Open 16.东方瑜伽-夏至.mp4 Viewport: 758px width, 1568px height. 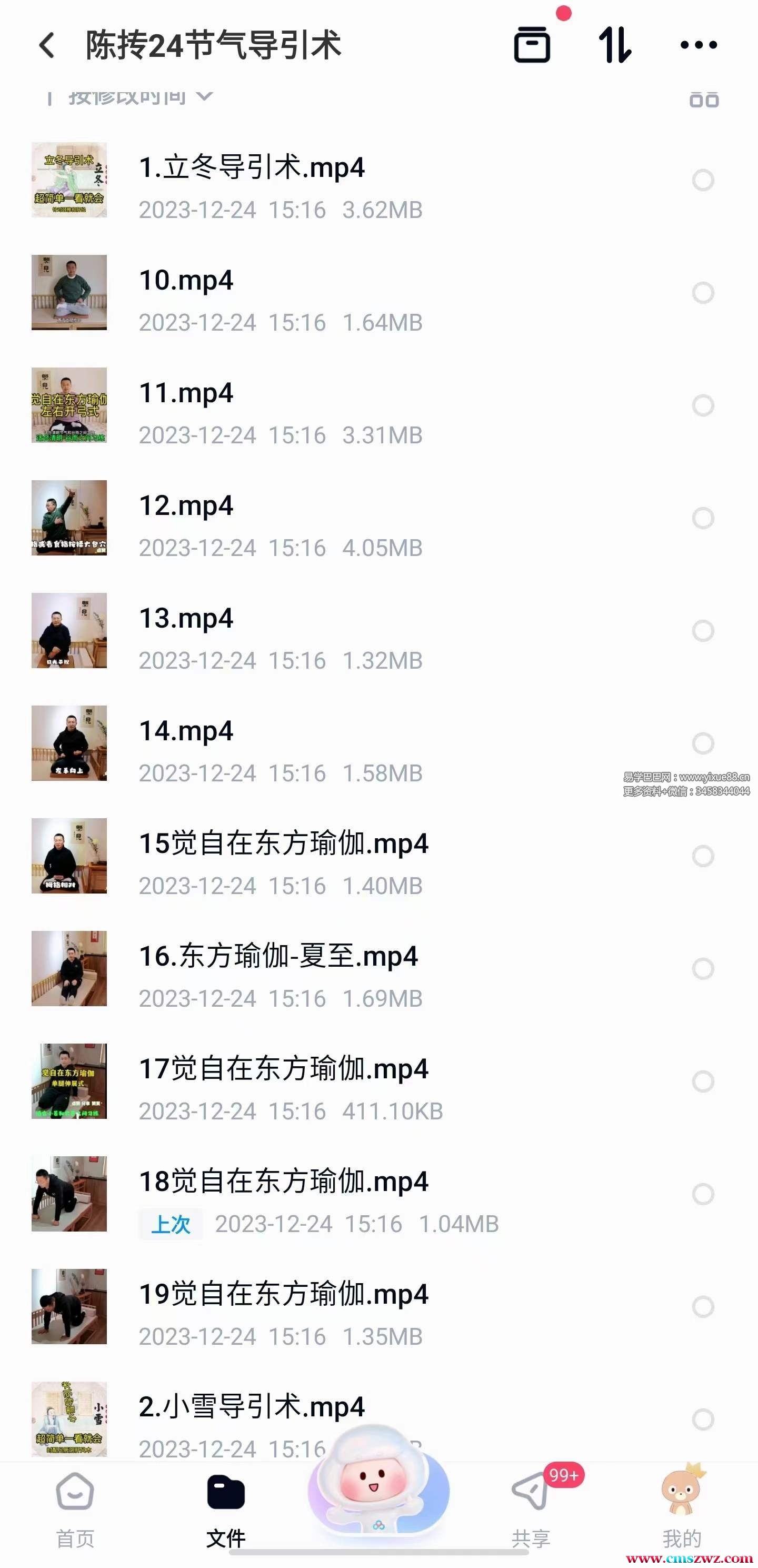pos(278,956)
